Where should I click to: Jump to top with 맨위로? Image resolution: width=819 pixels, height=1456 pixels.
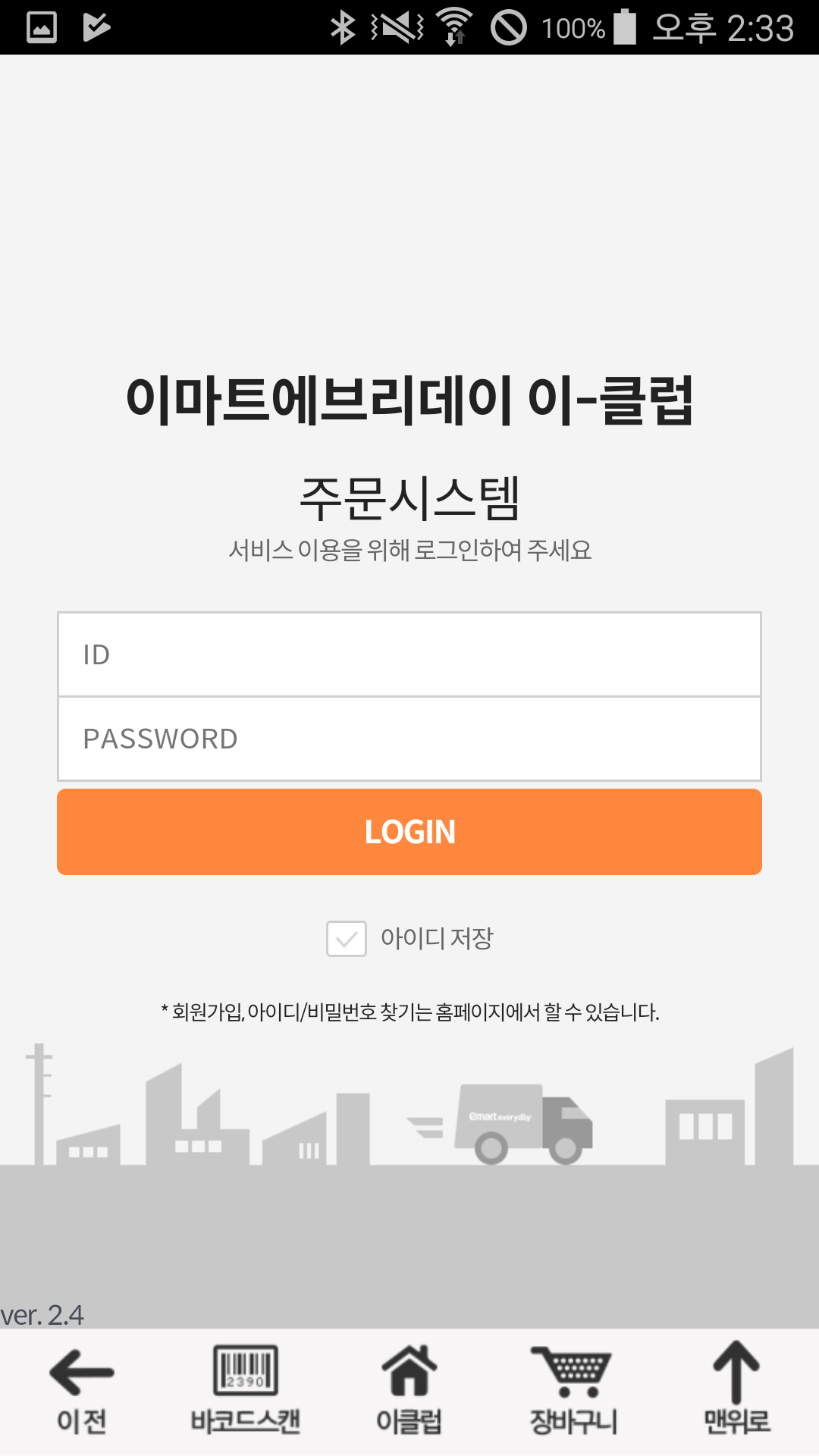tap(736, 1389)
